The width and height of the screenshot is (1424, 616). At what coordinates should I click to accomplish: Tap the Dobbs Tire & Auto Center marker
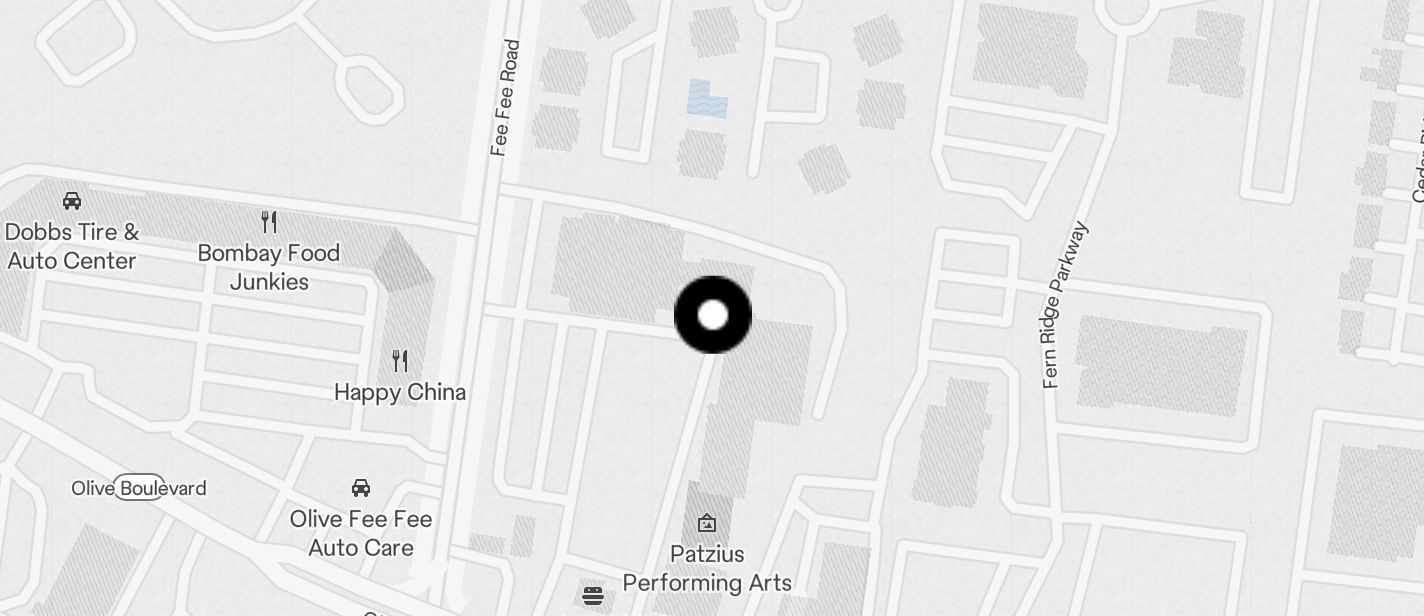[x=72, y=201]
